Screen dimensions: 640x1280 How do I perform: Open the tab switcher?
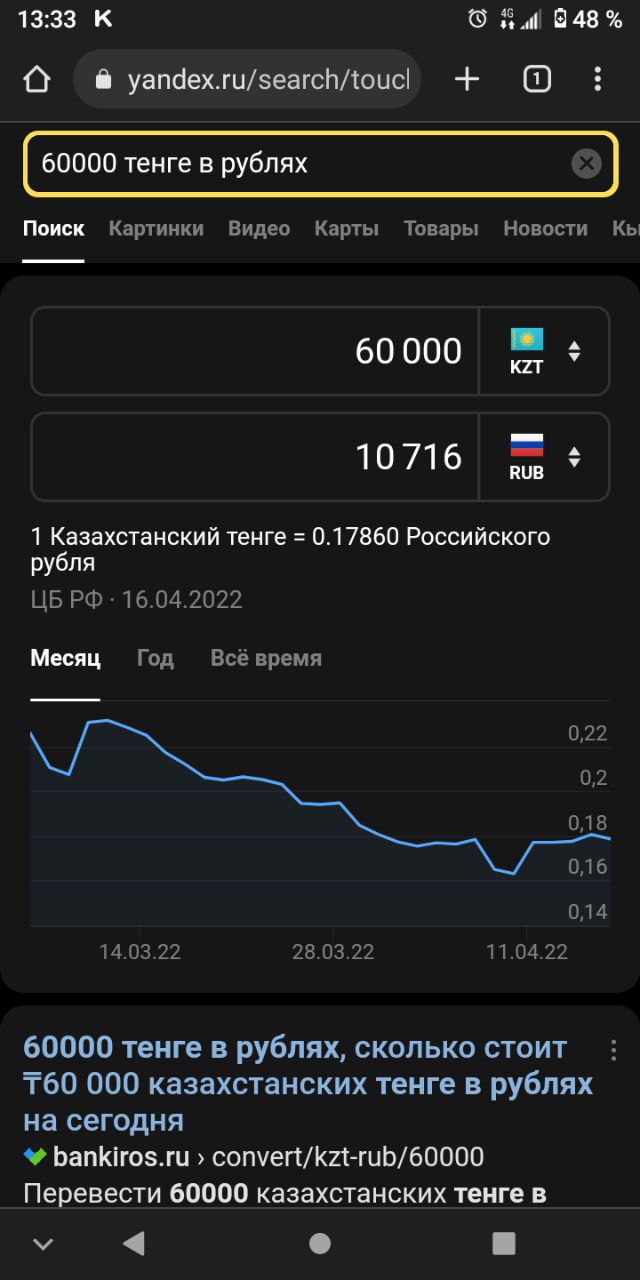pos(537,80)
